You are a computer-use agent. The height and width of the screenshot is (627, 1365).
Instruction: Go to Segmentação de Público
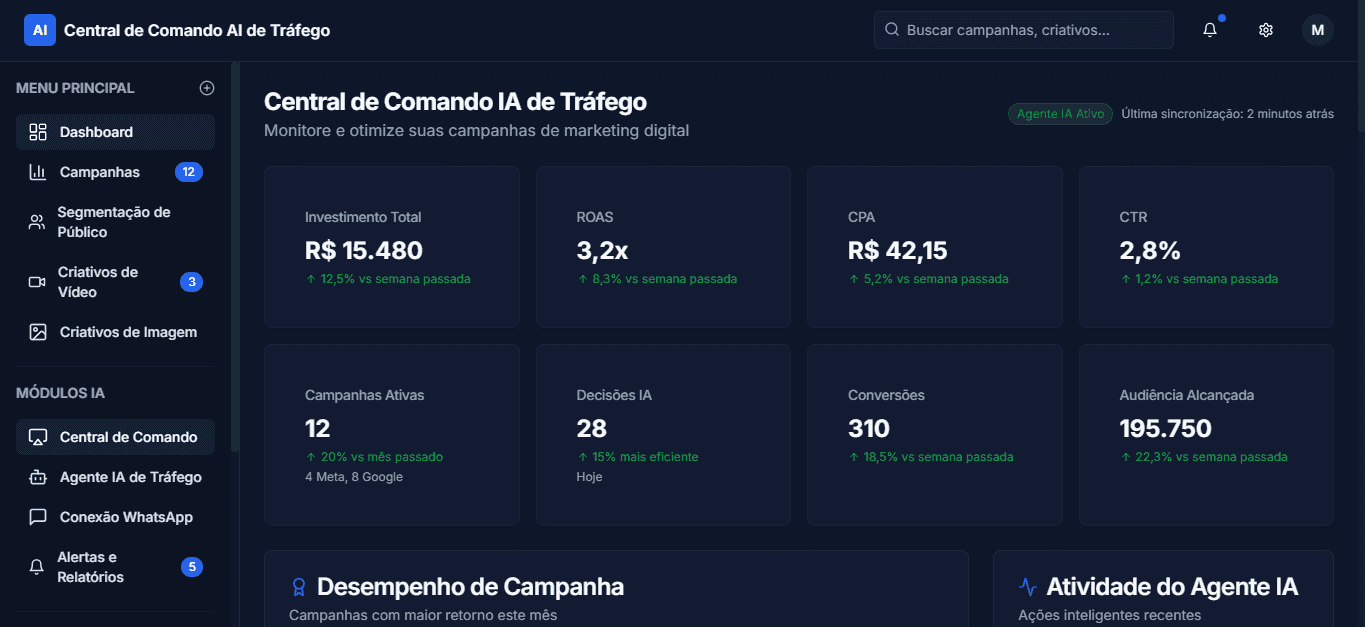pos(115,222)
